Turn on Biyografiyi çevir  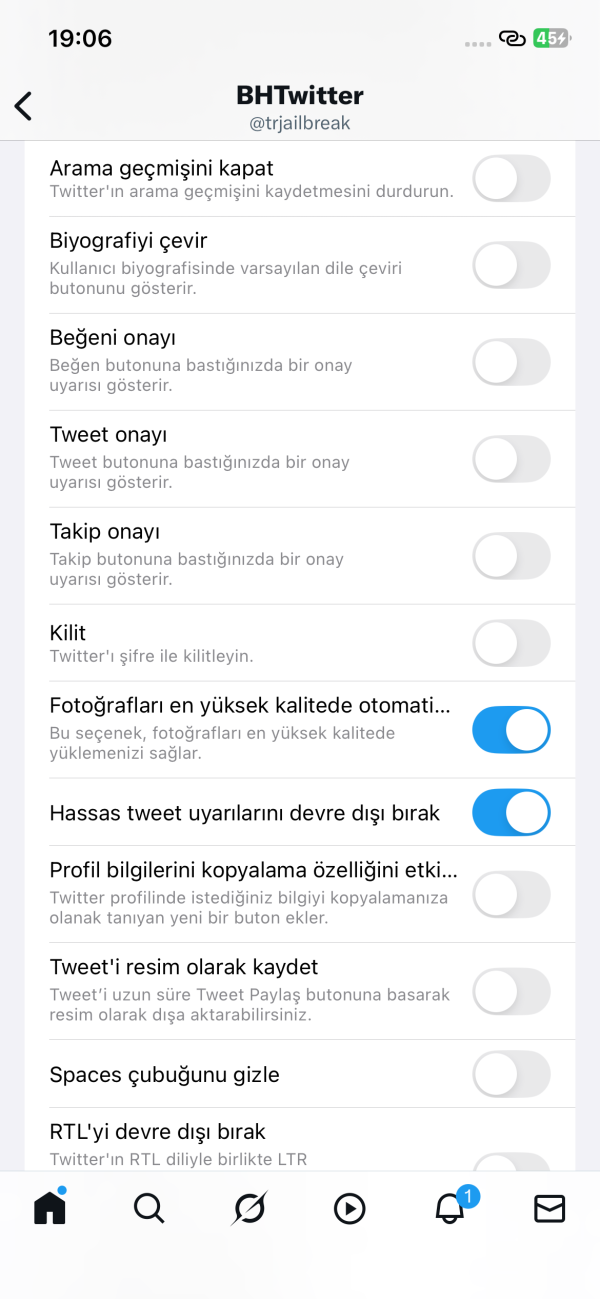coord(511,265)
